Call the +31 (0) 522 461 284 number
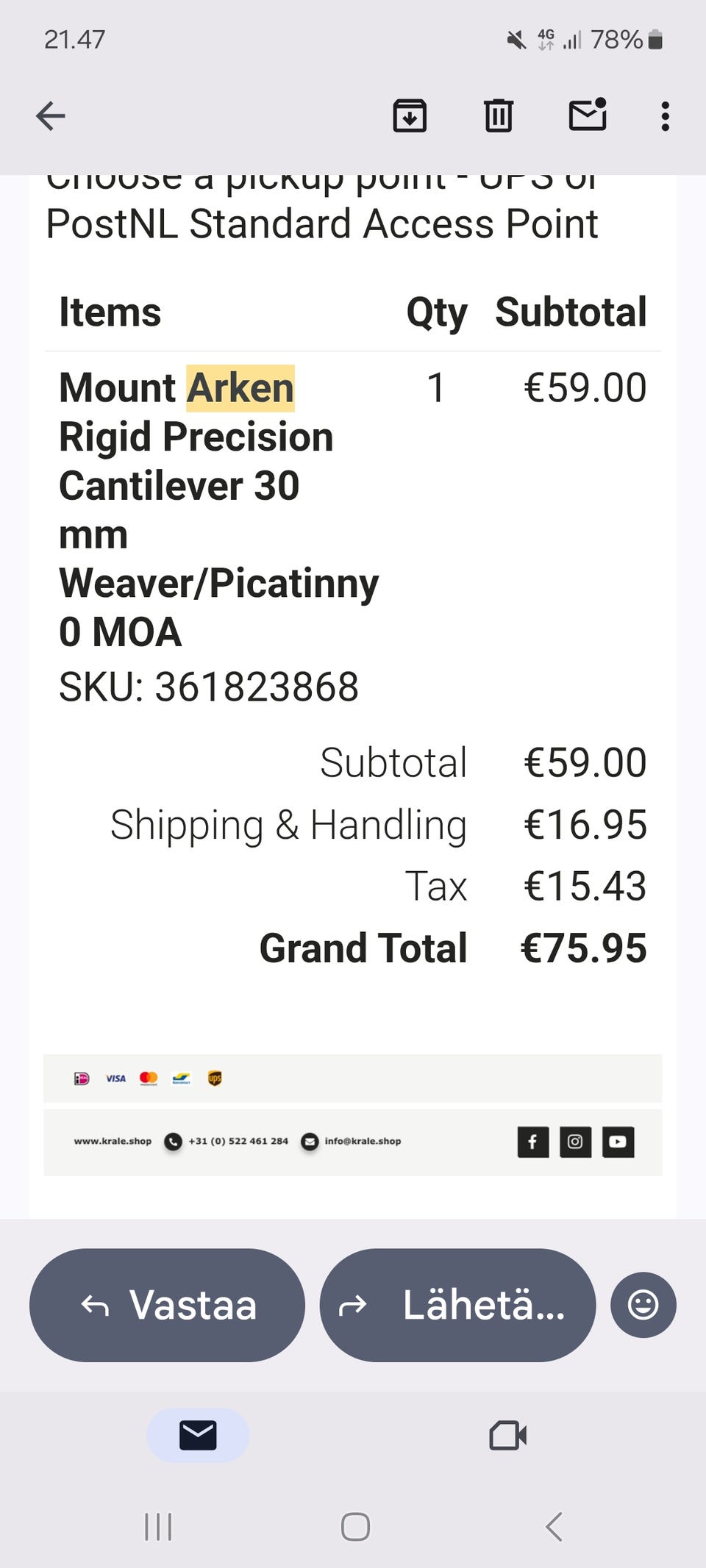The width and height of the screenshot is (706, 1568). (238, 1141)
